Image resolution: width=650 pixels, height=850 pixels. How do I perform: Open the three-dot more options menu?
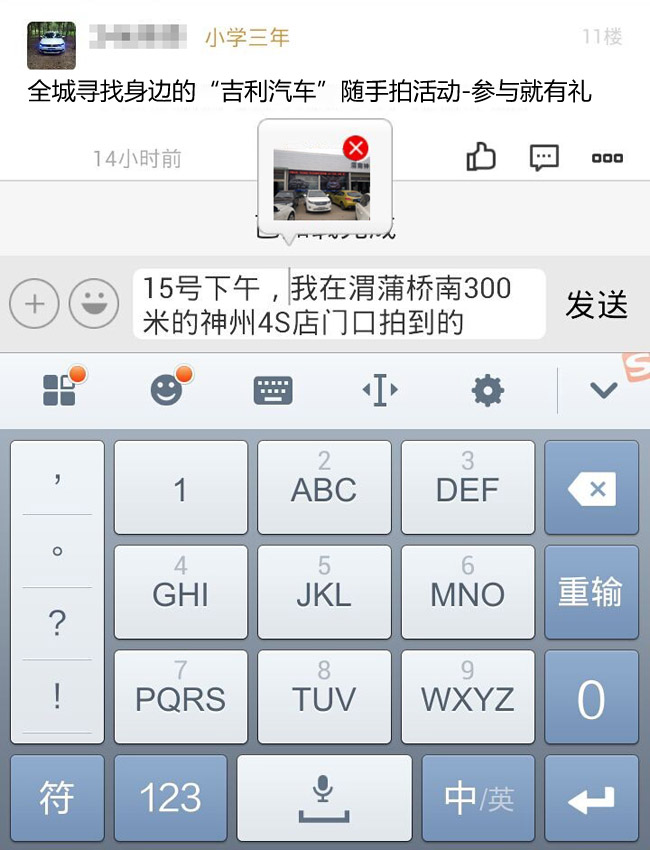607,158
